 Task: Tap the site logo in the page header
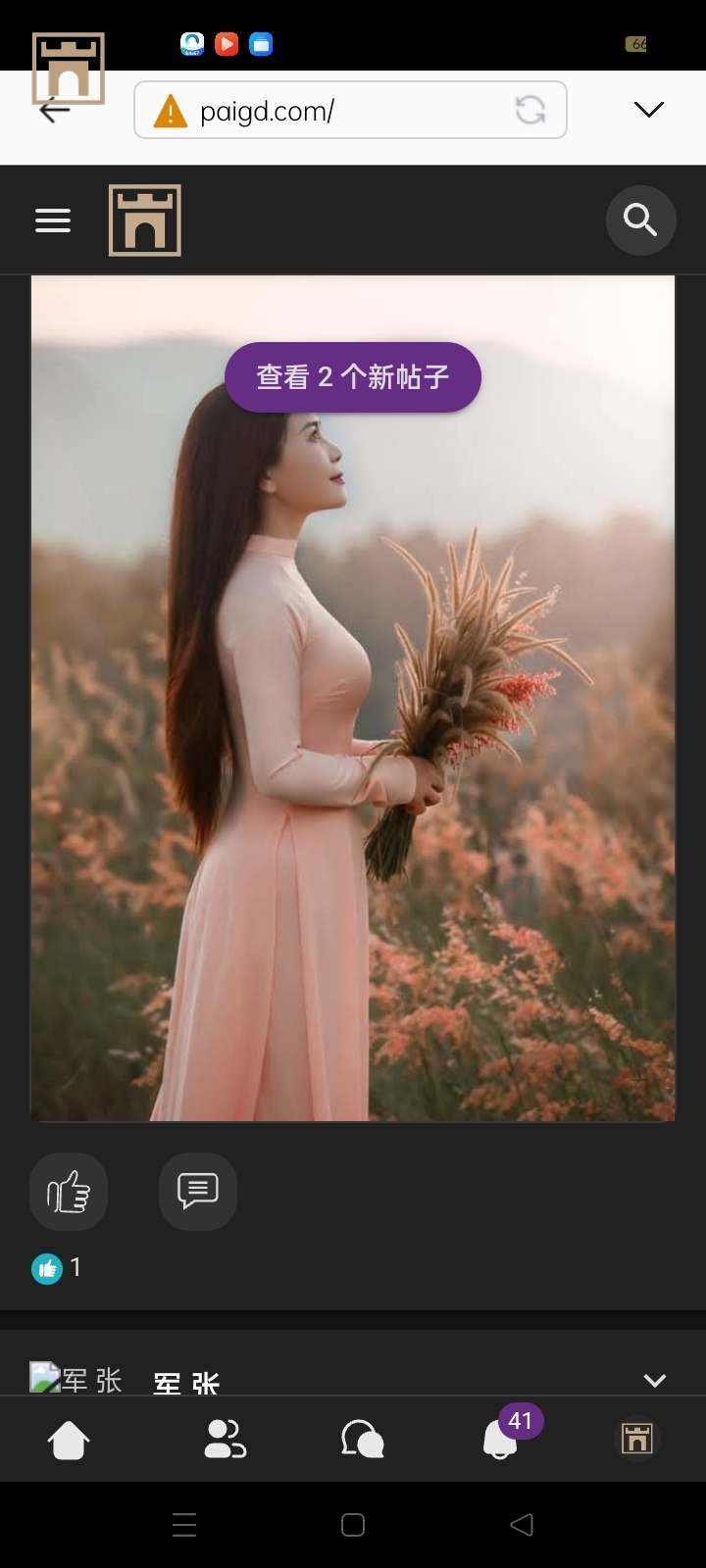coord(144,220)
